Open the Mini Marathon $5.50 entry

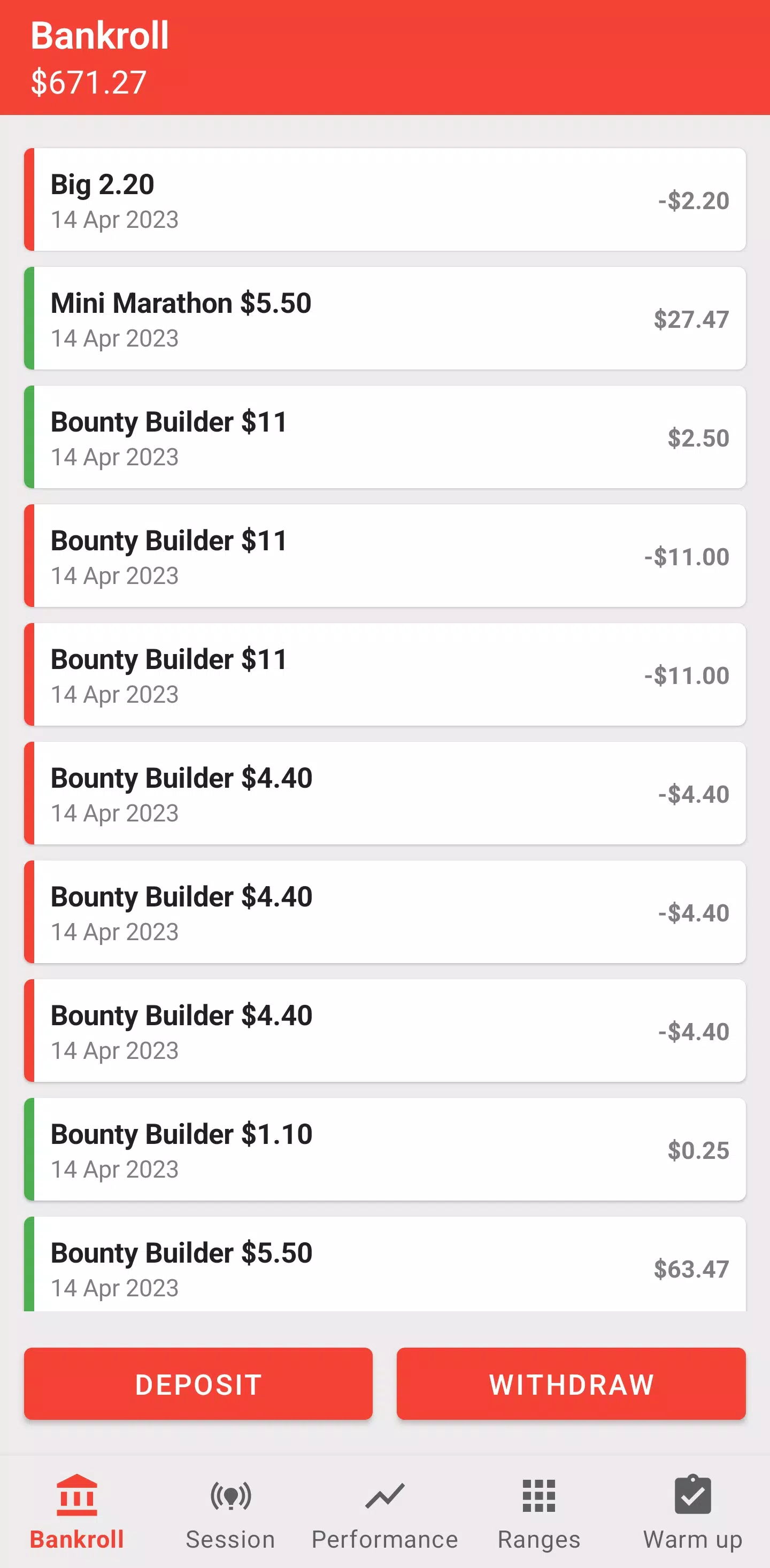pyautogui.click(x=384, y=318)
